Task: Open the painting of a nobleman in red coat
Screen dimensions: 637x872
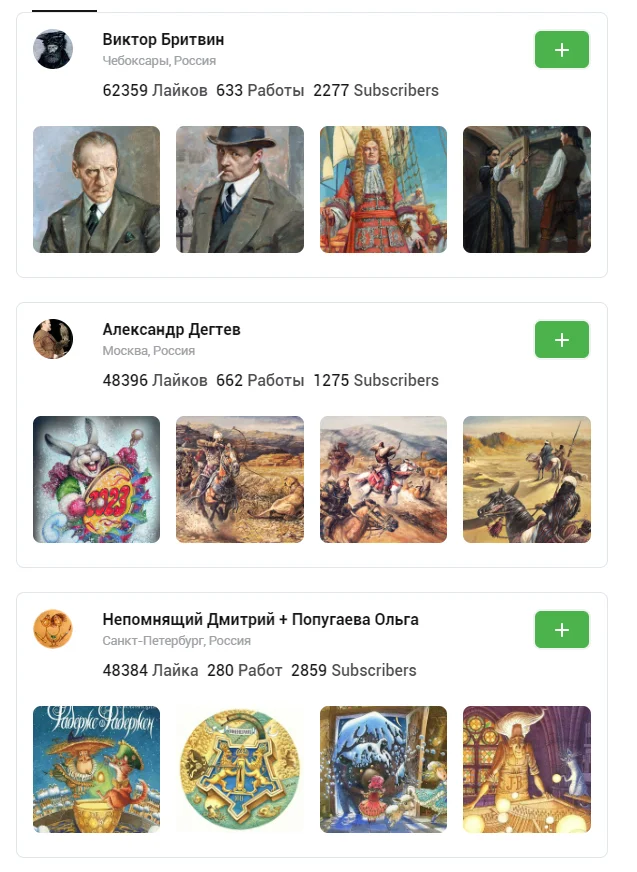Action: pos(383,189)
